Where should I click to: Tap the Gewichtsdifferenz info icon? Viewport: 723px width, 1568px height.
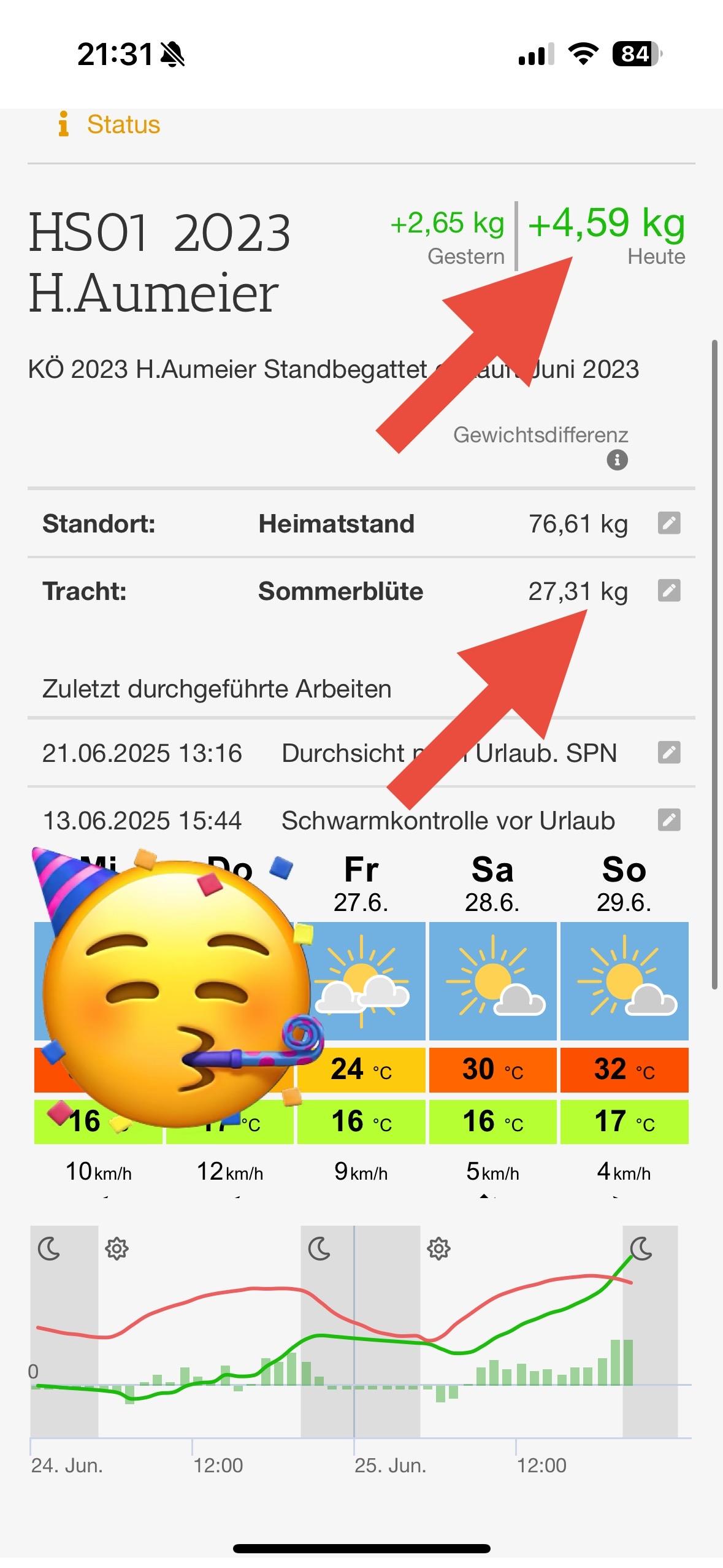617,459
